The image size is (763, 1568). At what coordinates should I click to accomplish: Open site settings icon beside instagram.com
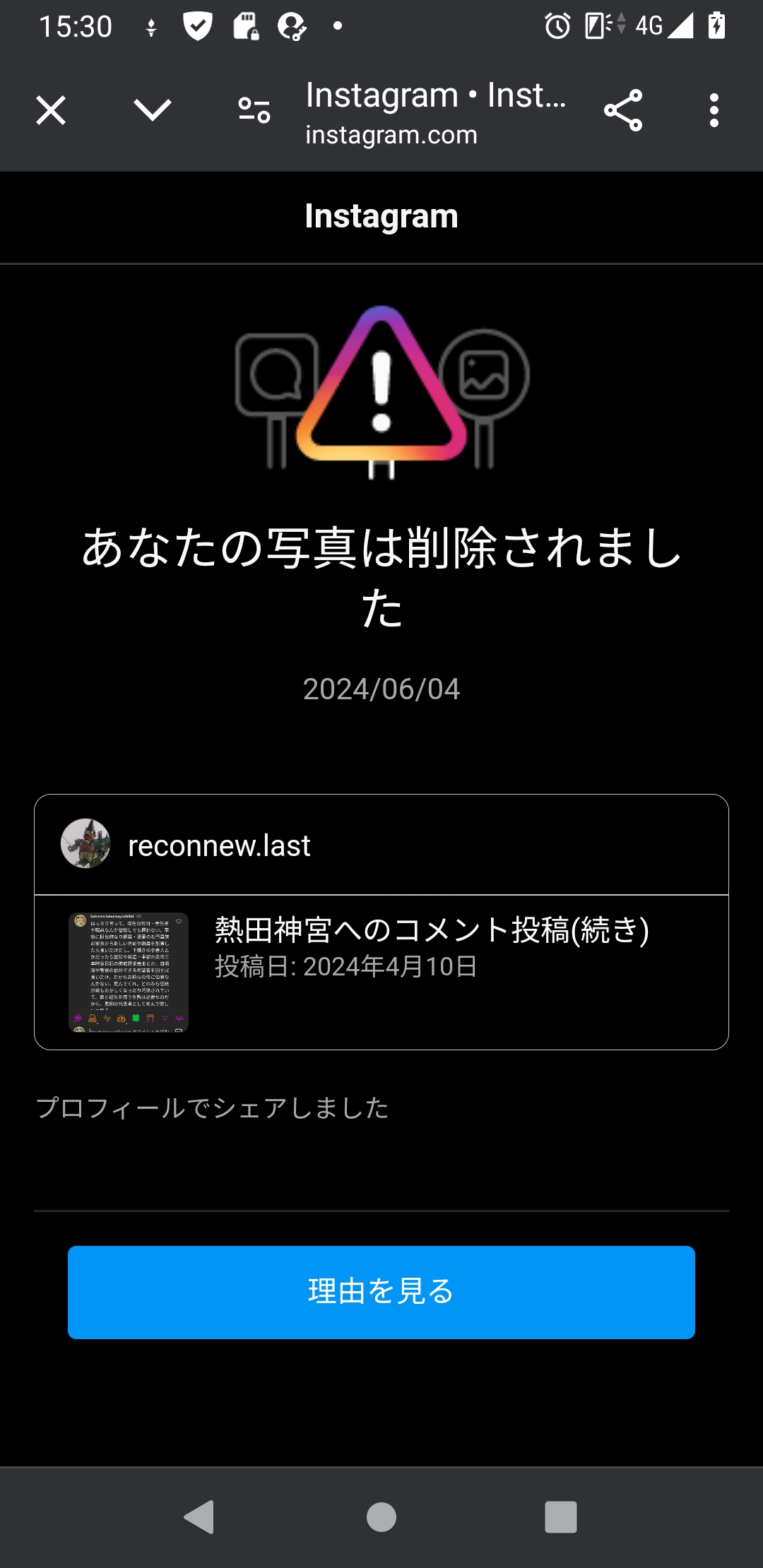tap(254, 111)
